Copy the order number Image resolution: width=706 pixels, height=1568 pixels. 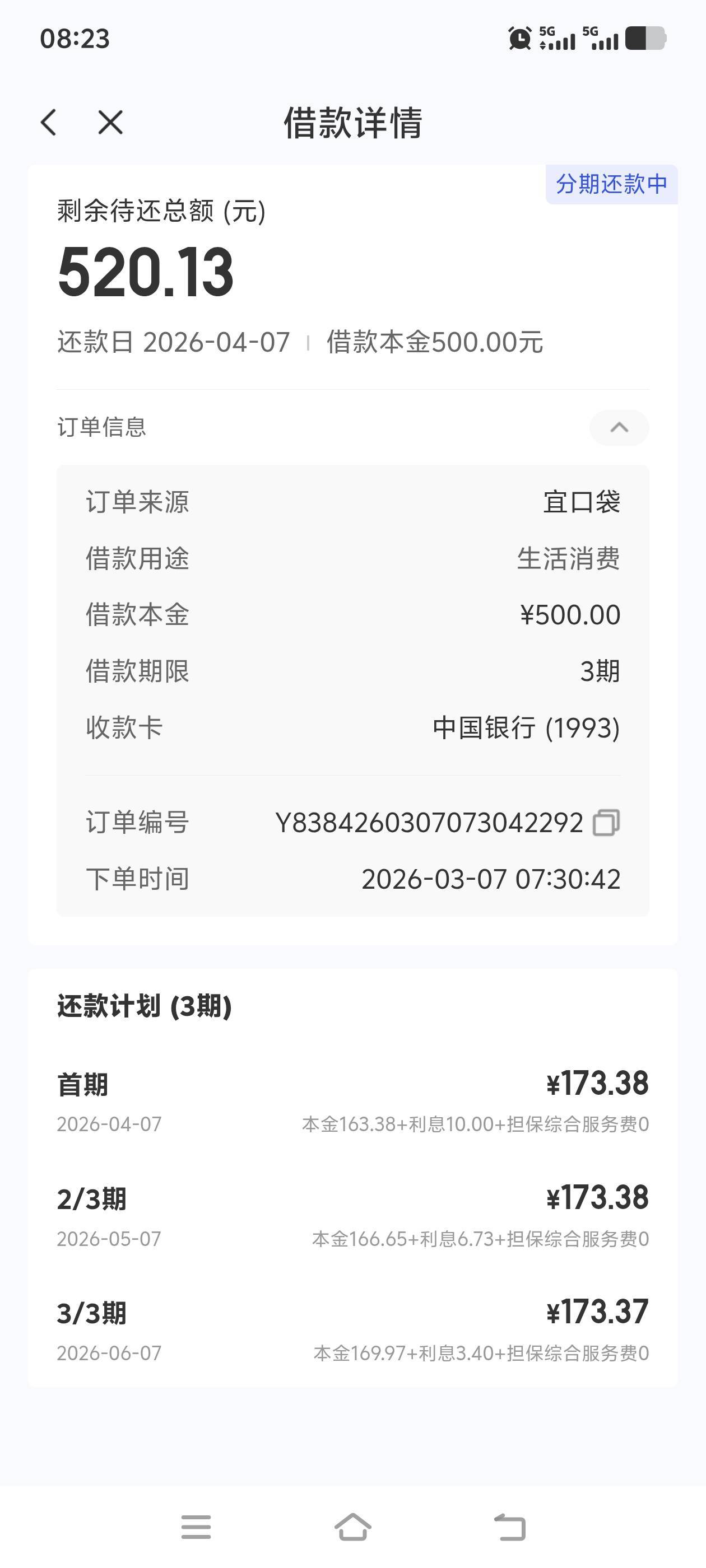coord(606,822)
